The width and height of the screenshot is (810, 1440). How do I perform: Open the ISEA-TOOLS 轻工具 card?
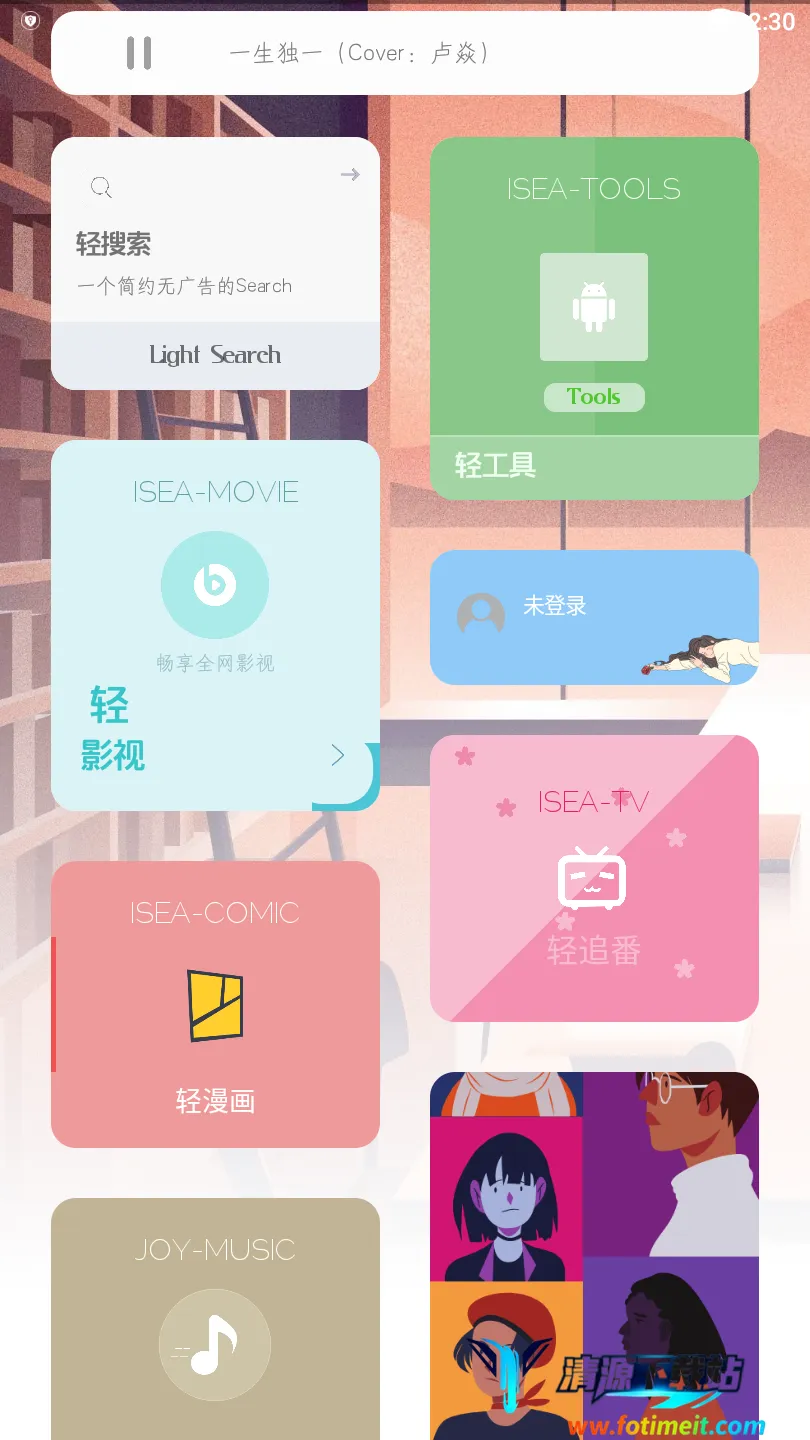click(x=594, y=318)
